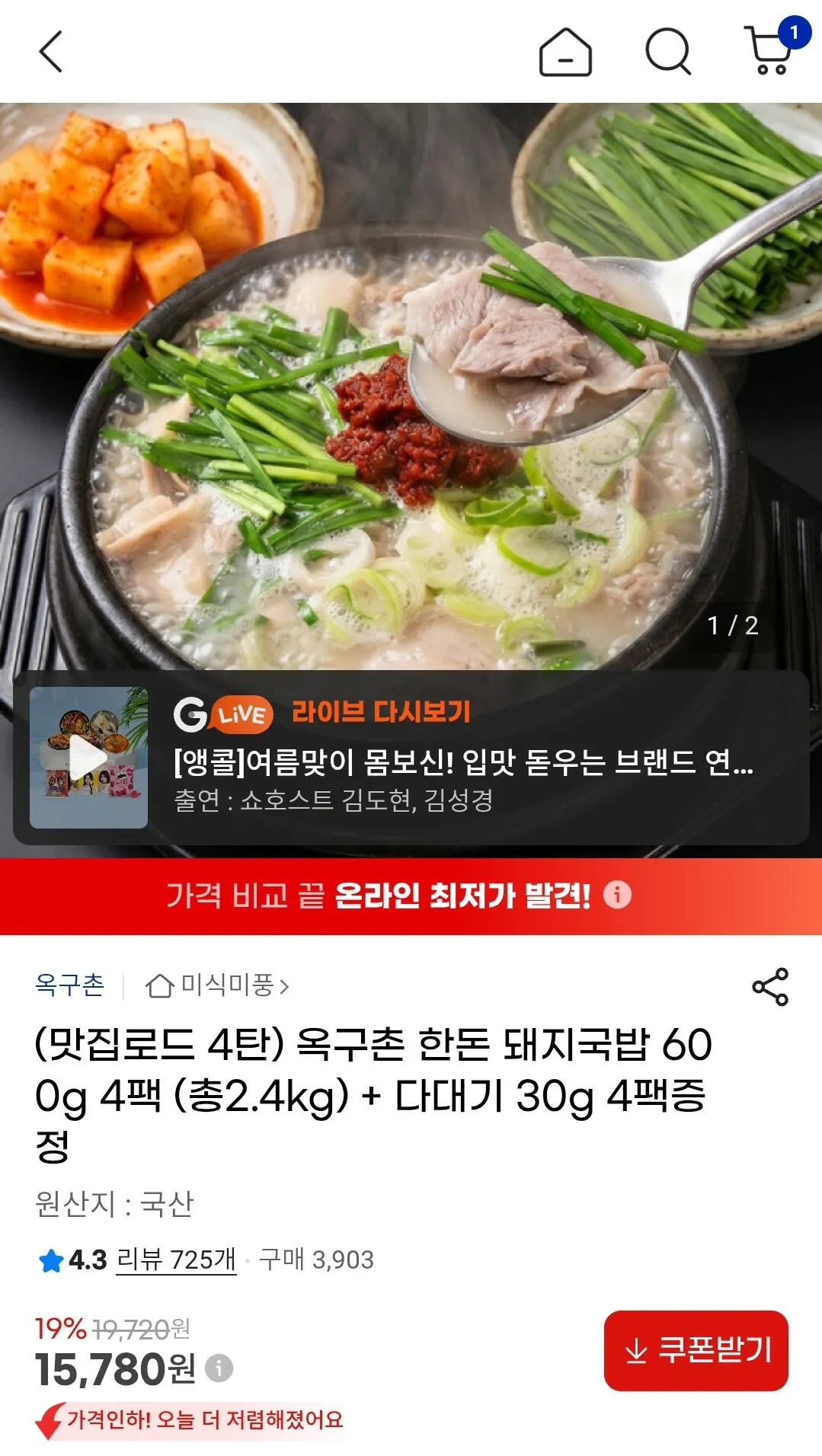Open the home icon in the top bar
The image size is (822, 1456).
(565, 52)
